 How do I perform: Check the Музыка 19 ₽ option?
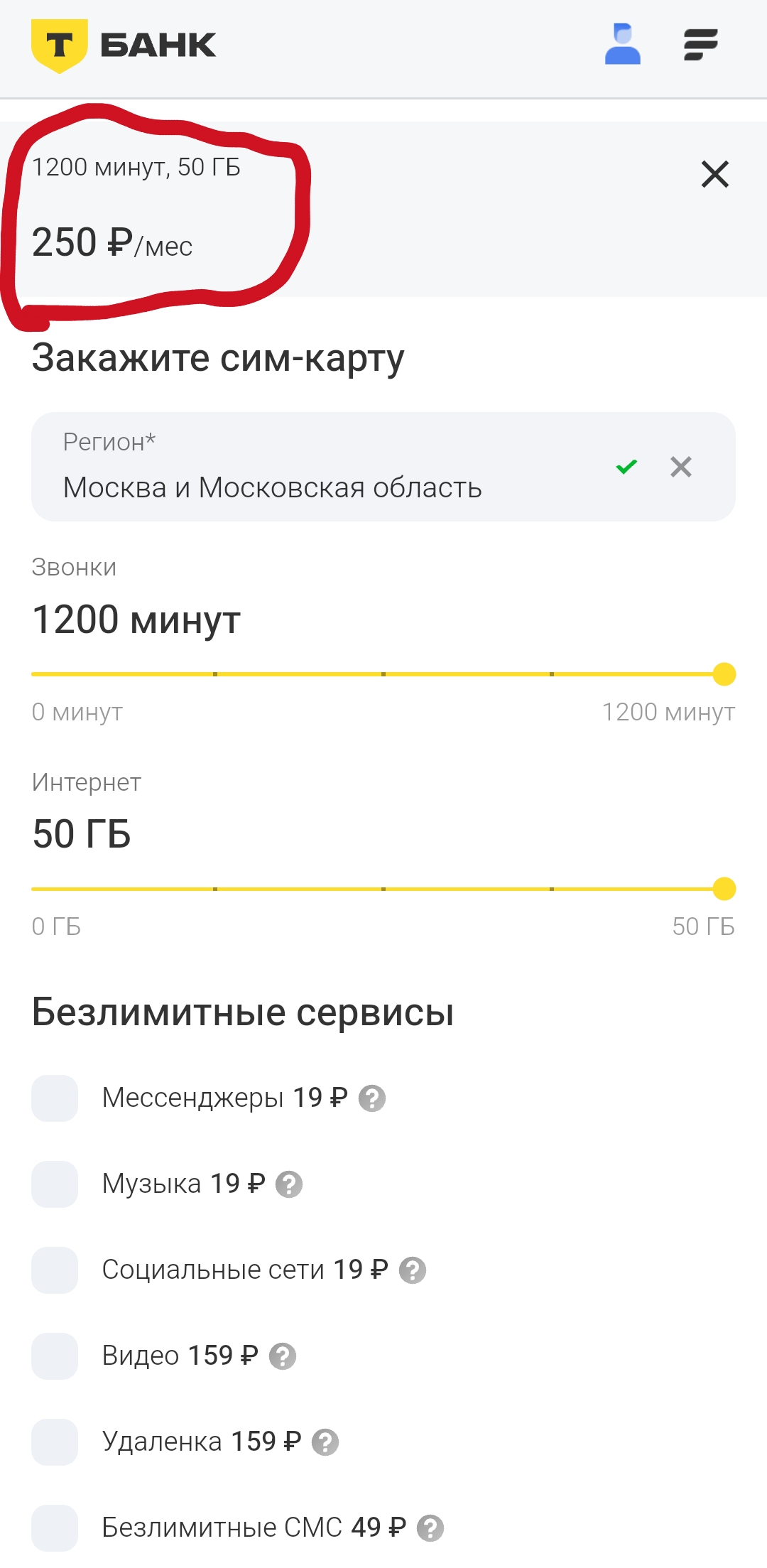click(x=55, y=1184)
